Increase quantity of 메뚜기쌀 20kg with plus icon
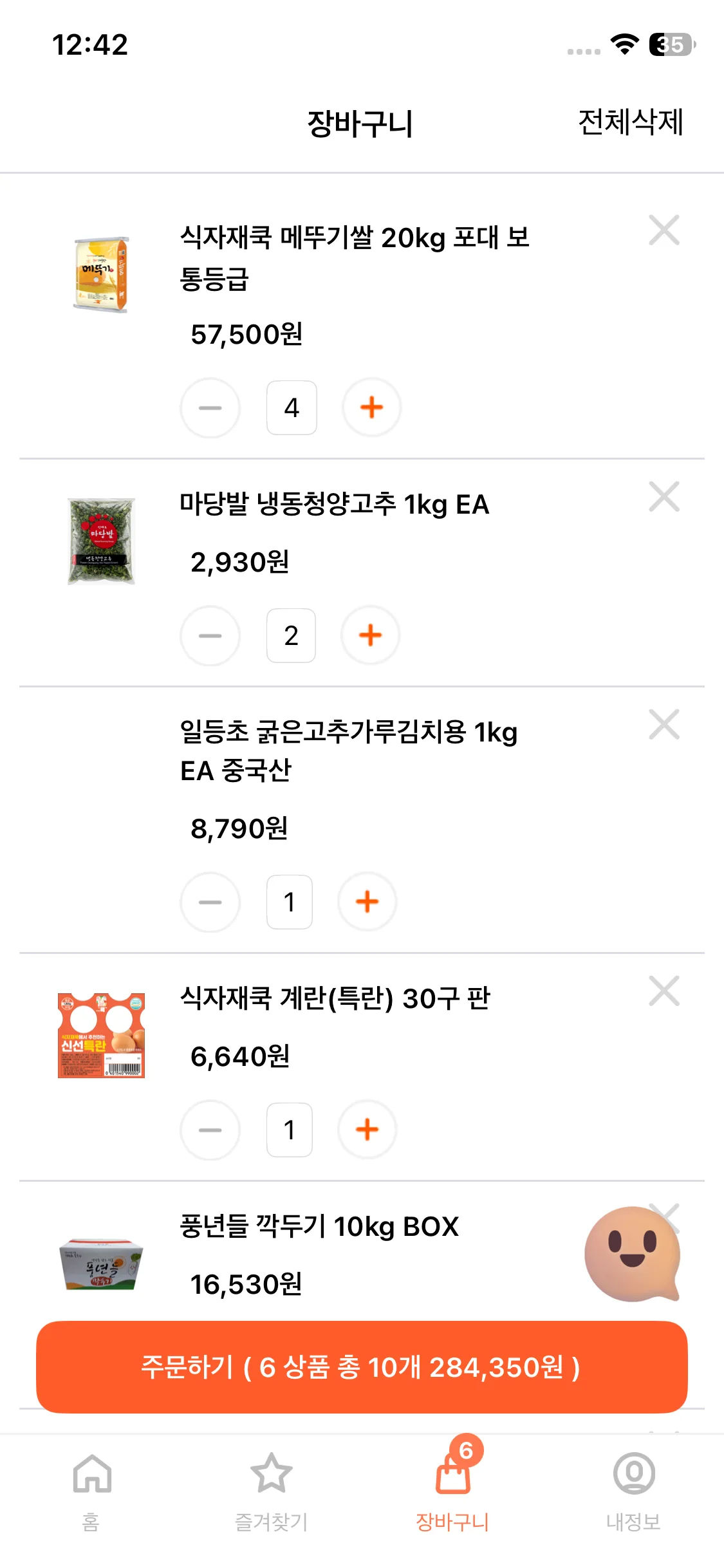 pyautogui.click(x=370, y=407)
